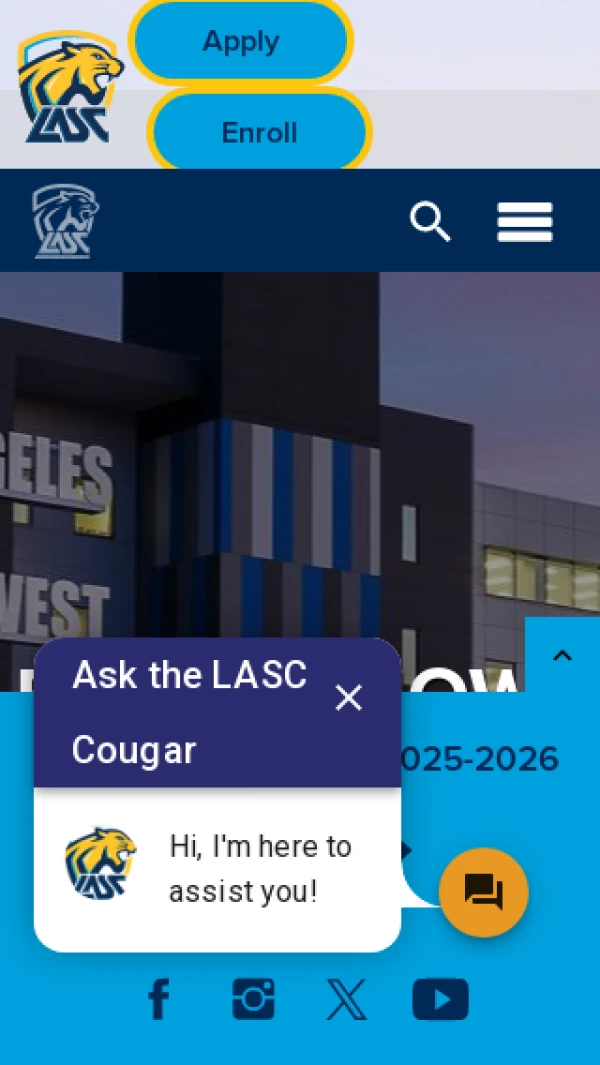Open the orange chat assistant button
600x1065 pixels.
pos(483,892)
